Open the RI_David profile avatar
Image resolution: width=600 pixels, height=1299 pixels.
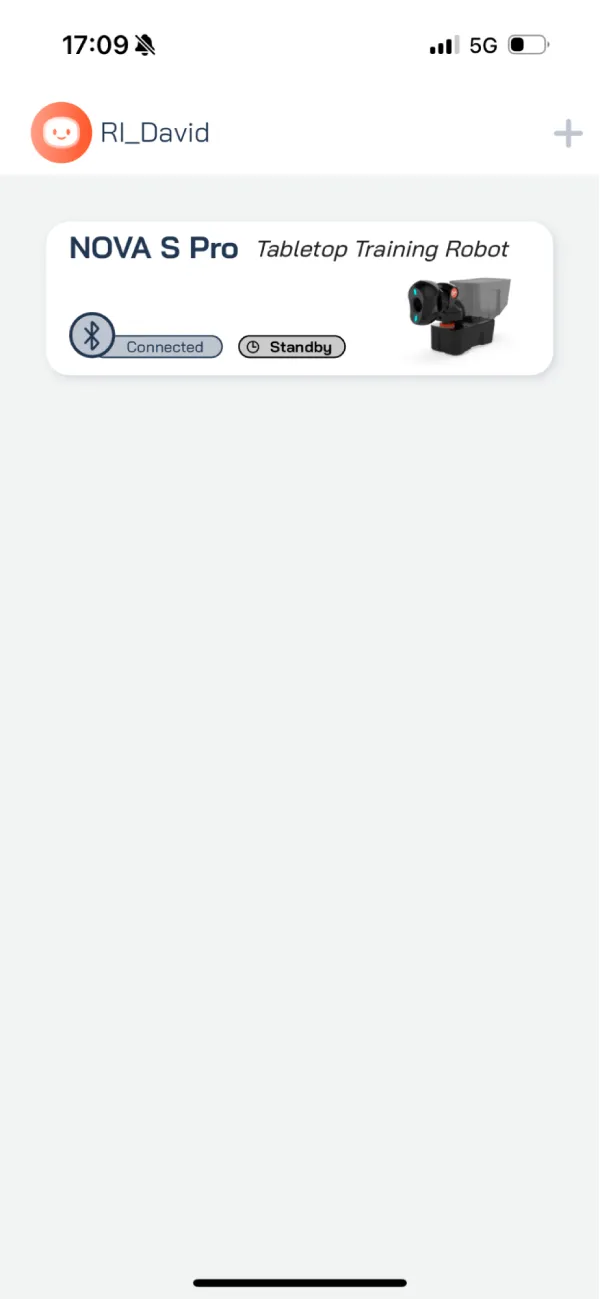(61, 132)
